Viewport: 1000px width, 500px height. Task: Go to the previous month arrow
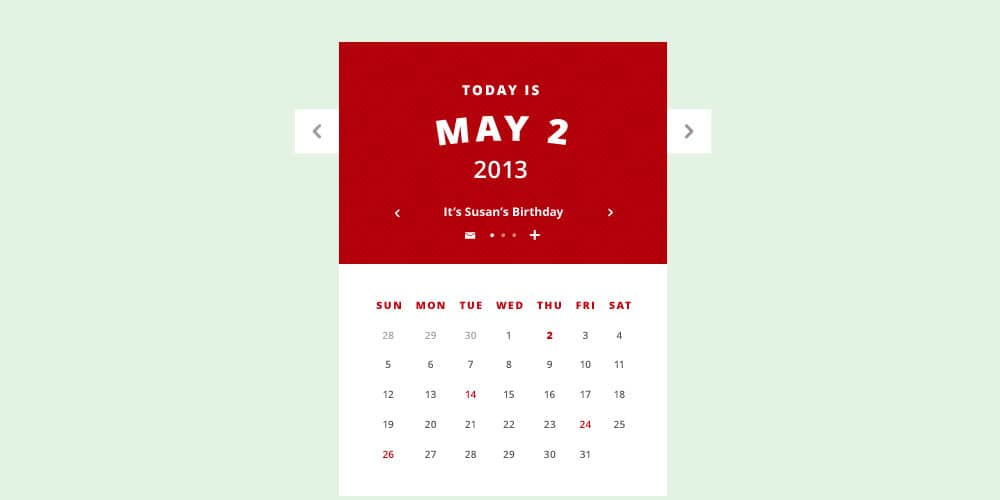[x=317, y=131]
